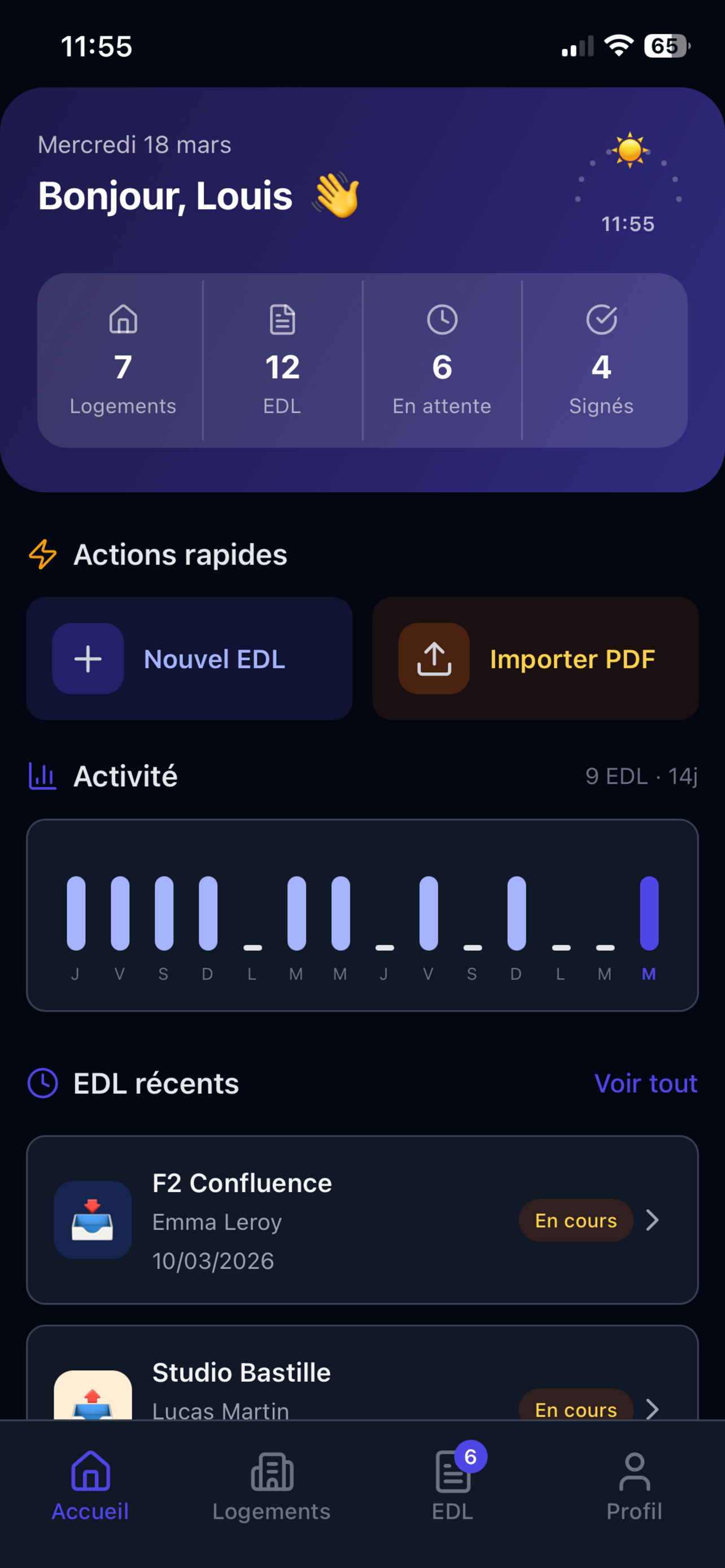The height and width of the screenshot is (1568, 725).
Task: Open Studio Bastille details with its chevron
Action: tap(653, 1410)
